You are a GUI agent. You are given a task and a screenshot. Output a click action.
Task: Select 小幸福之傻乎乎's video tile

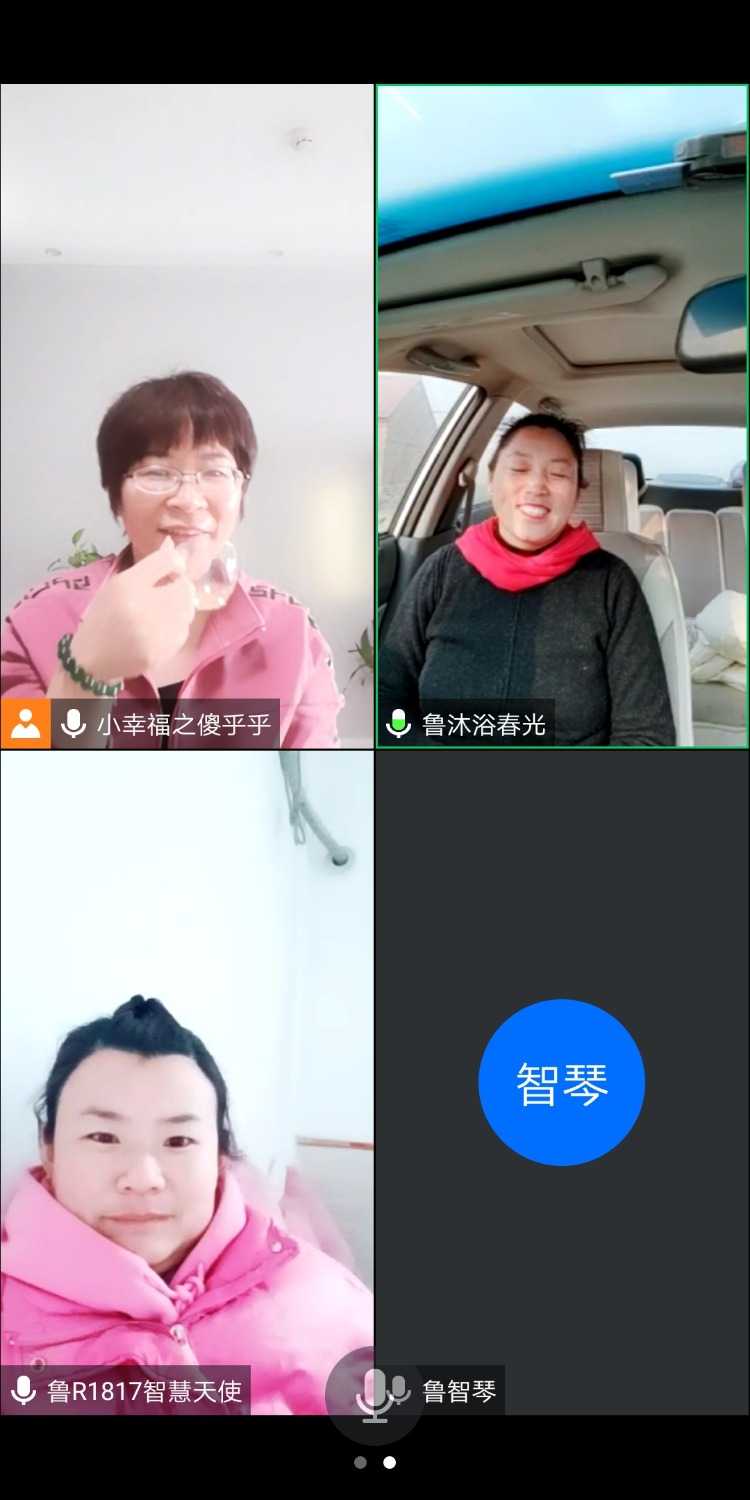click(187, 400)
